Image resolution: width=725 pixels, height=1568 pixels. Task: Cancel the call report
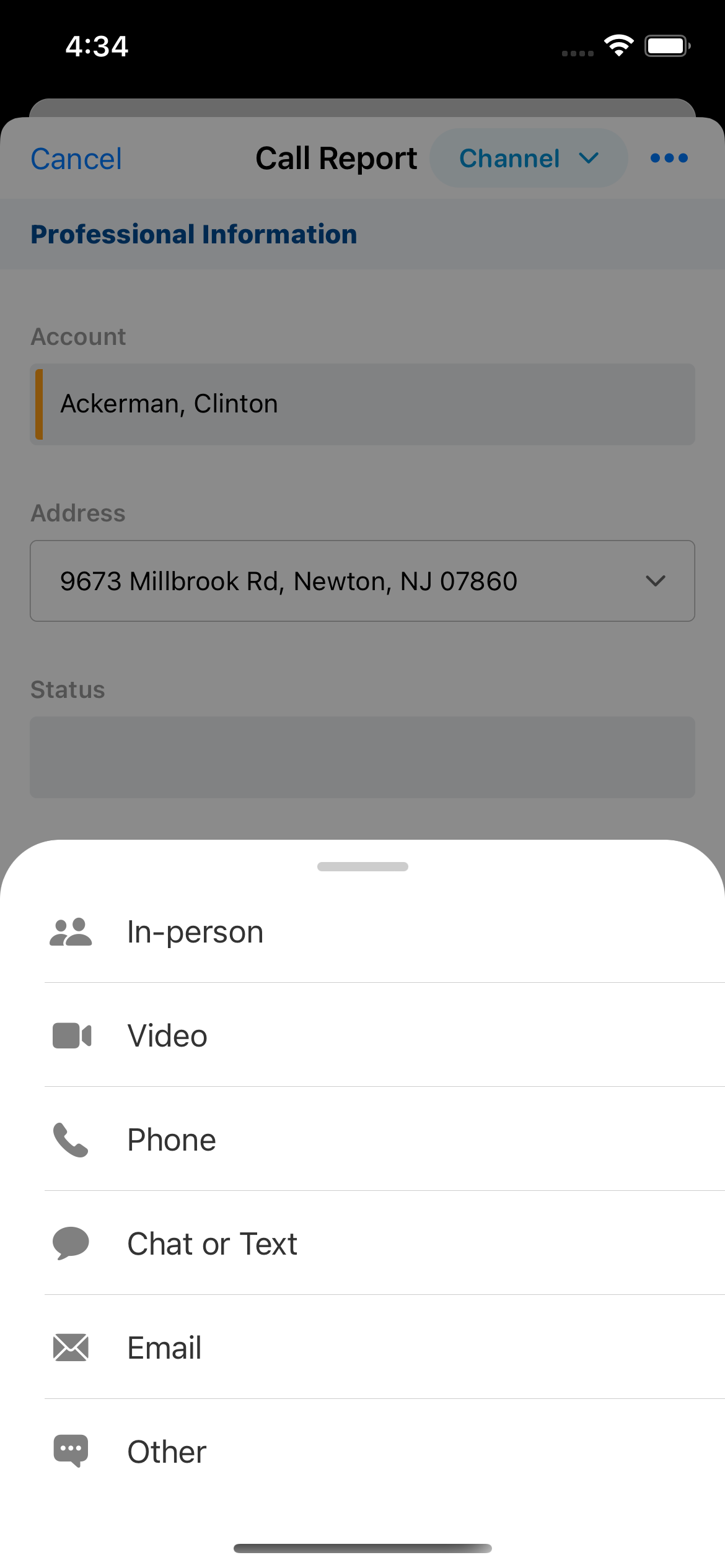click(x=76, y=159)
